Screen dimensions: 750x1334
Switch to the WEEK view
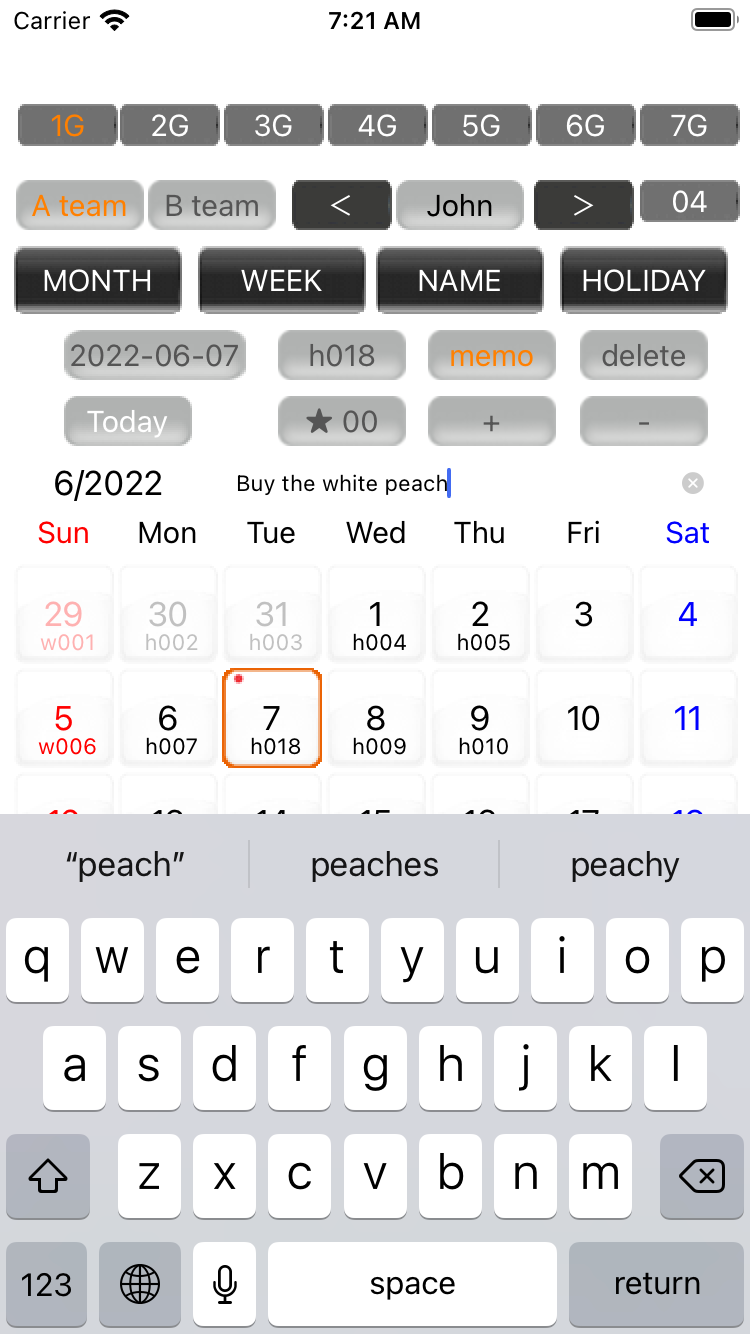[x=282, y=281]
